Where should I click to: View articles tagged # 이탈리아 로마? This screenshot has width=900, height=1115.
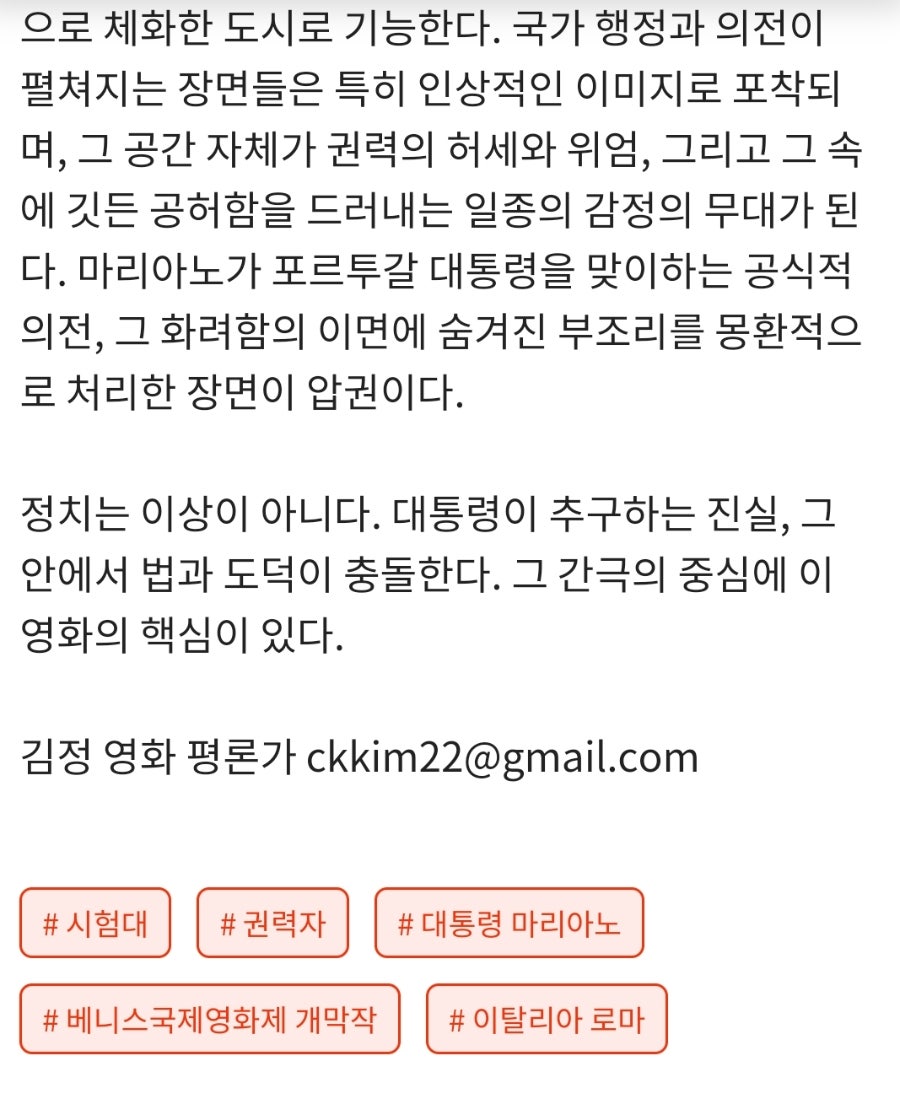546,1019
